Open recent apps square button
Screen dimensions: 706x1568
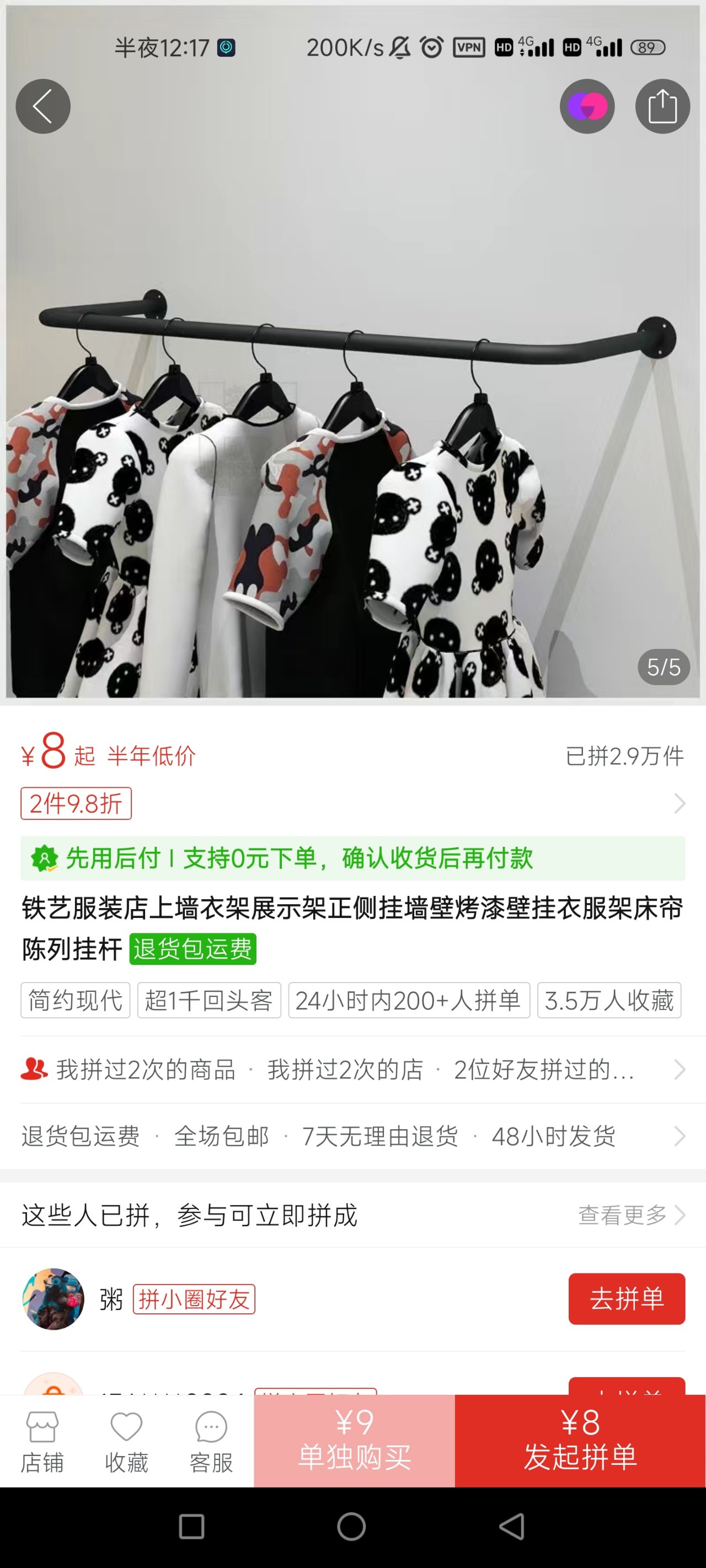click(x=191, y=1527)
